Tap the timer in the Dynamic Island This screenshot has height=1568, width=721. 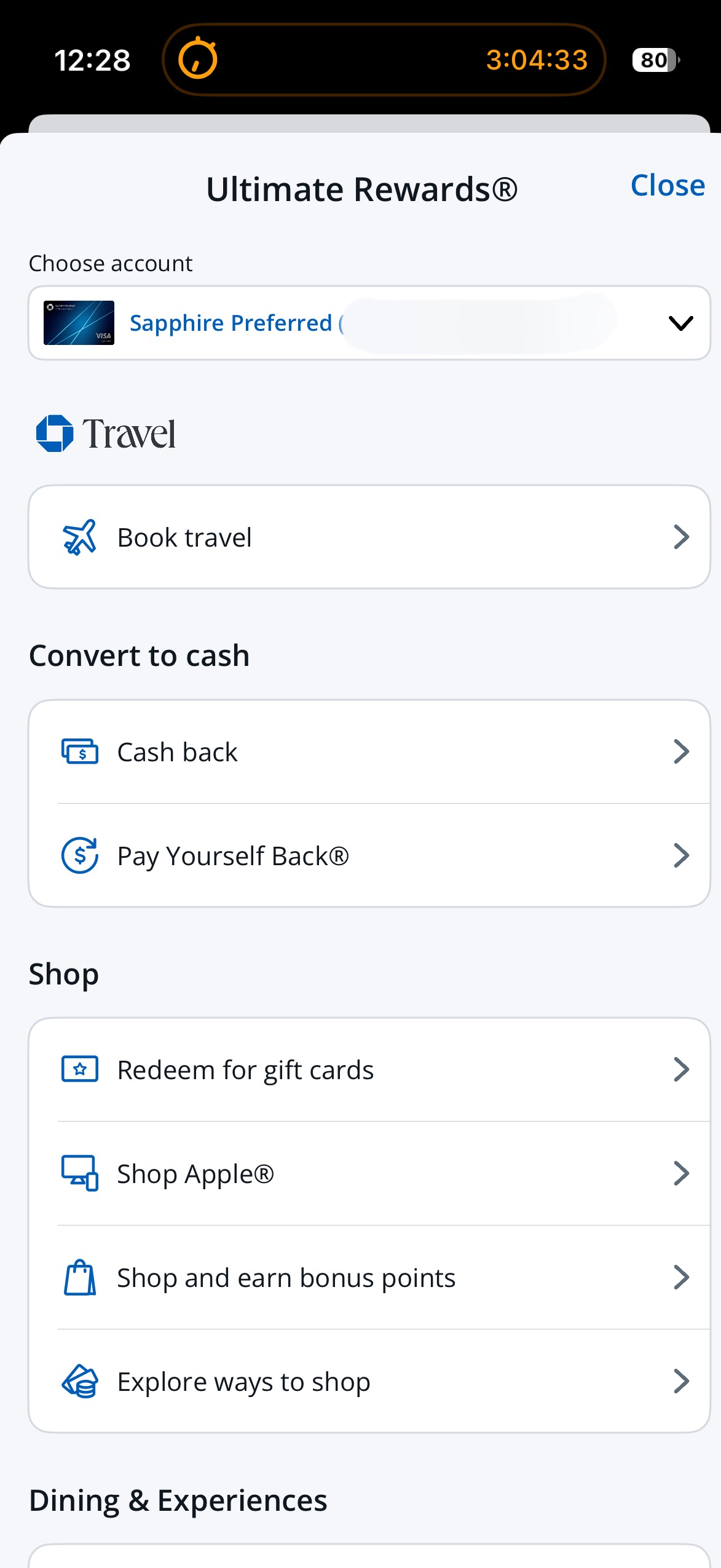384,60
